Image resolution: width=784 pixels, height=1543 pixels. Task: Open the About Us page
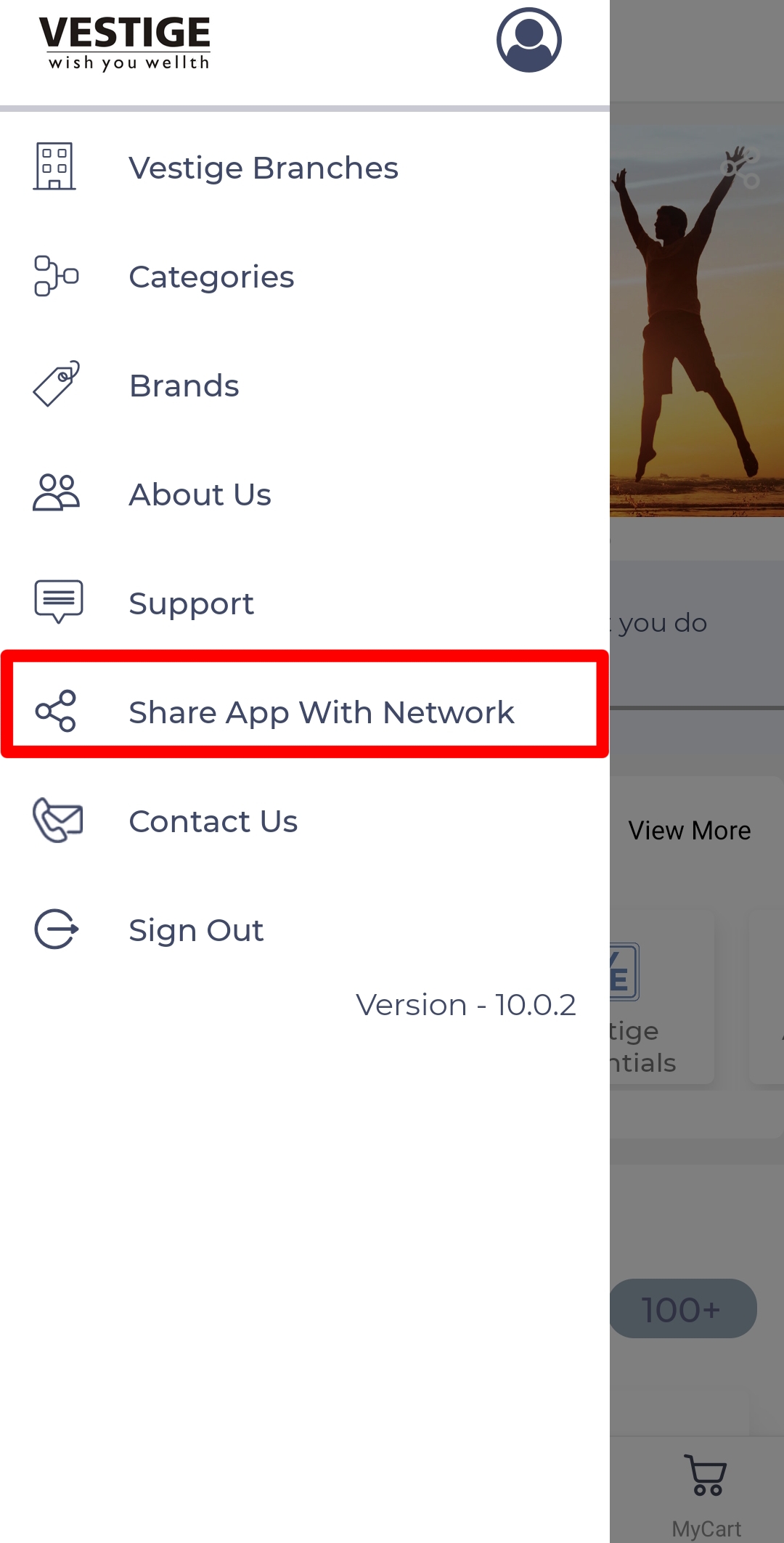pyautogui.click(x=200, y=494)
